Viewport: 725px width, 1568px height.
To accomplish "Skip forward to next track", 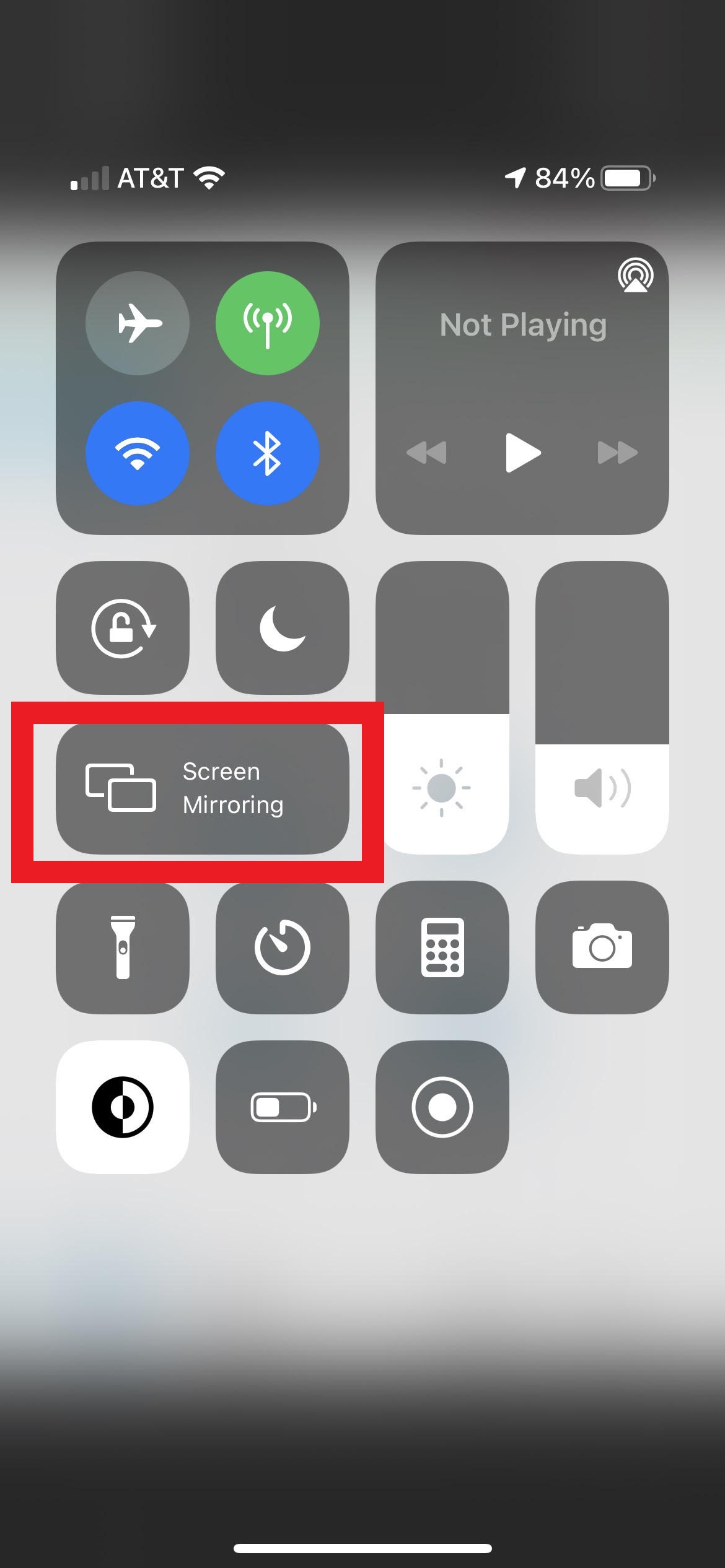I will pos(617,453).
